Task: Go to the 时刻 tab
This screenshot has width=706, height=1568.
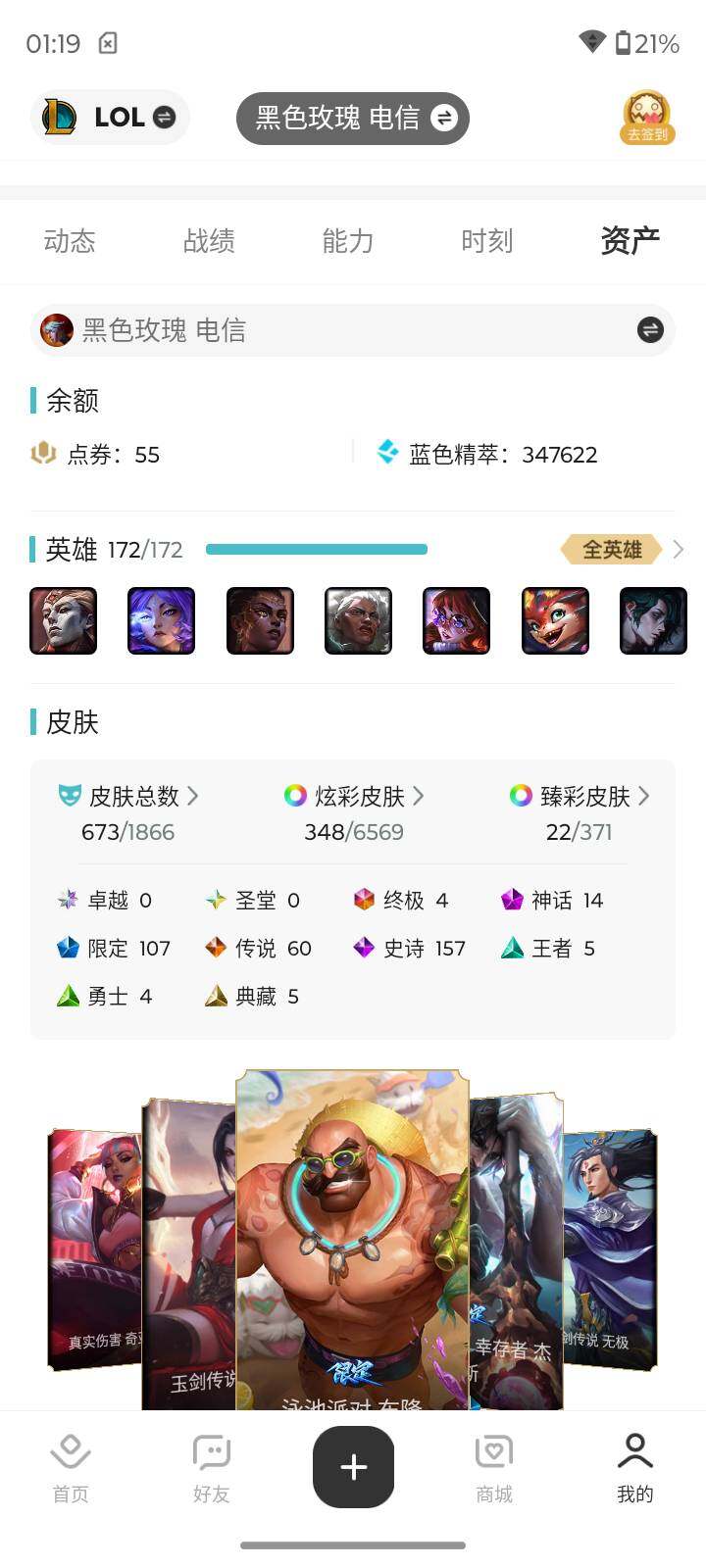Action: click(487, 241)
